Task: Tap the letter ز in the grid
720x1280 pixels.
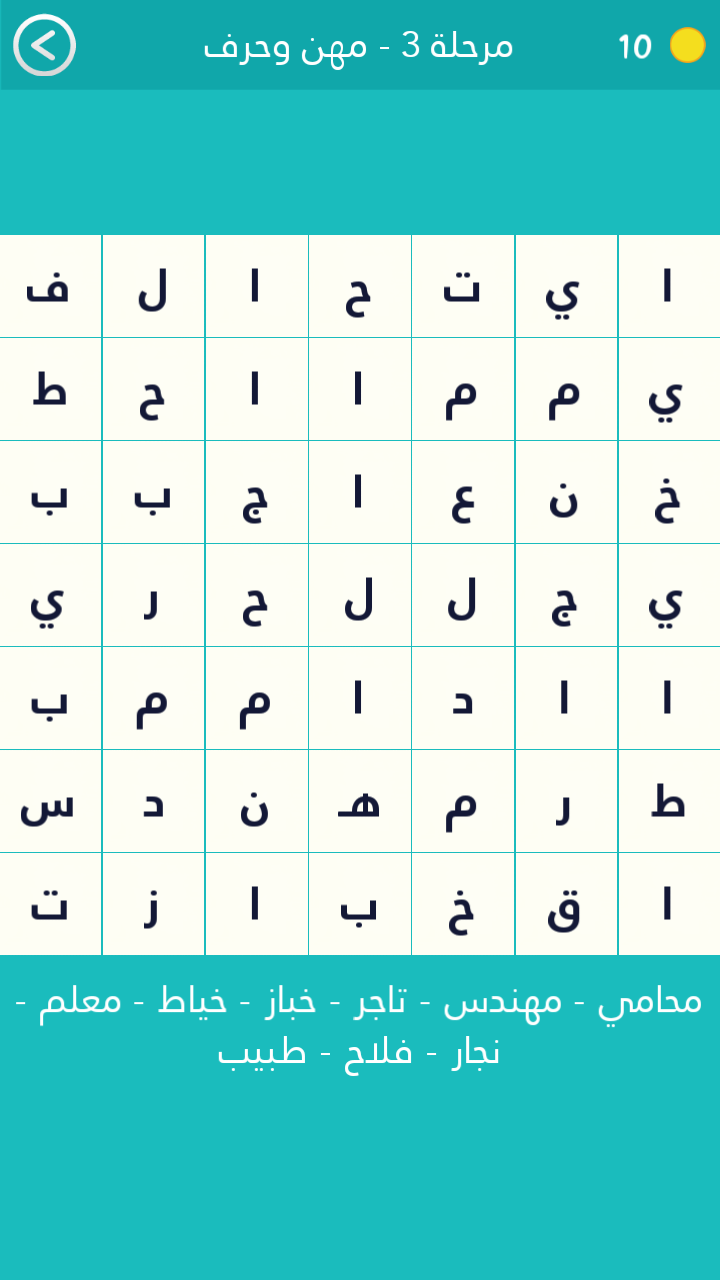Action: (153, 905)
